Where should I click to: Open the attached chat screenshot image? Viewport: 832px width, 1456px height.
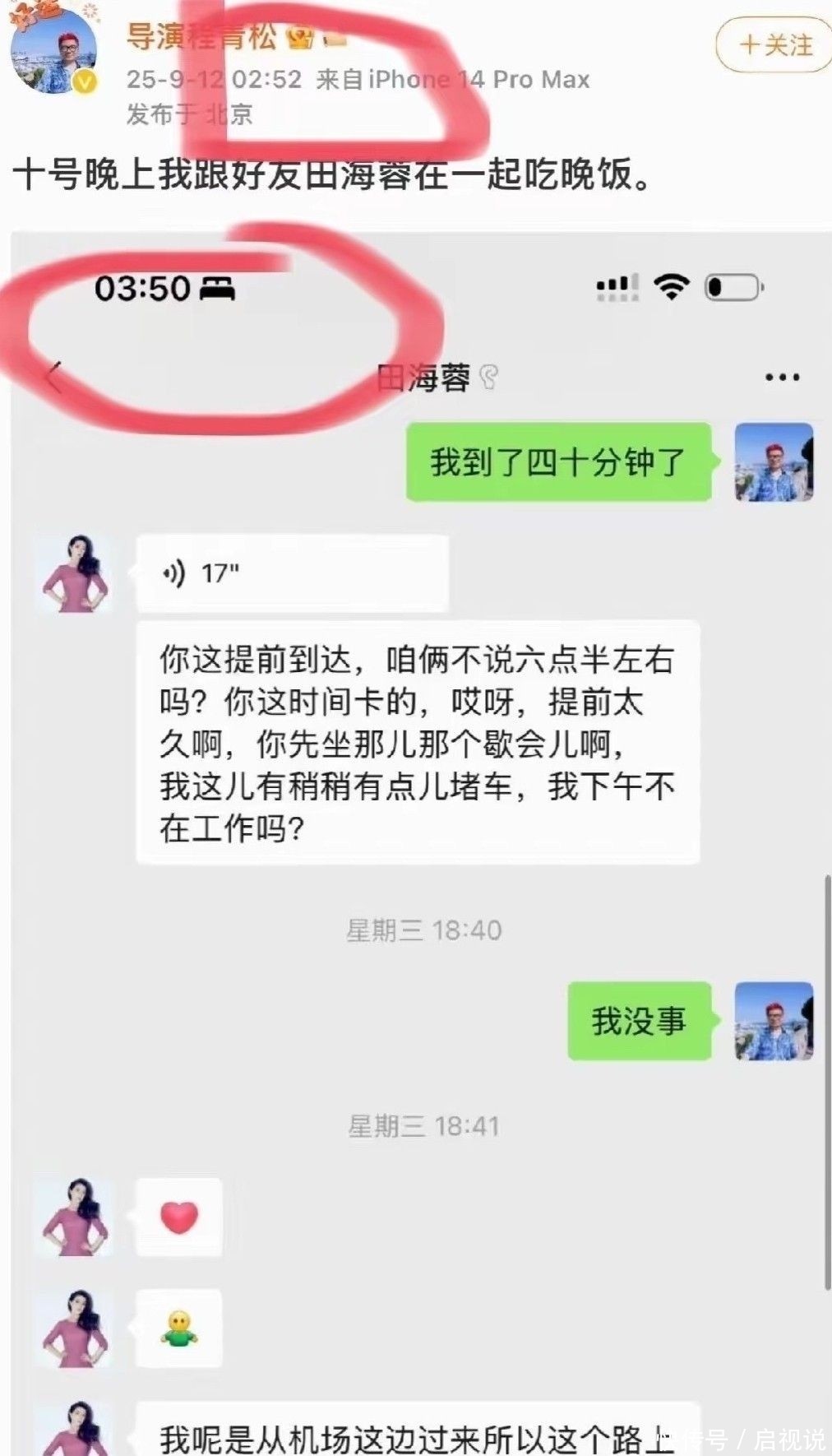419,823
